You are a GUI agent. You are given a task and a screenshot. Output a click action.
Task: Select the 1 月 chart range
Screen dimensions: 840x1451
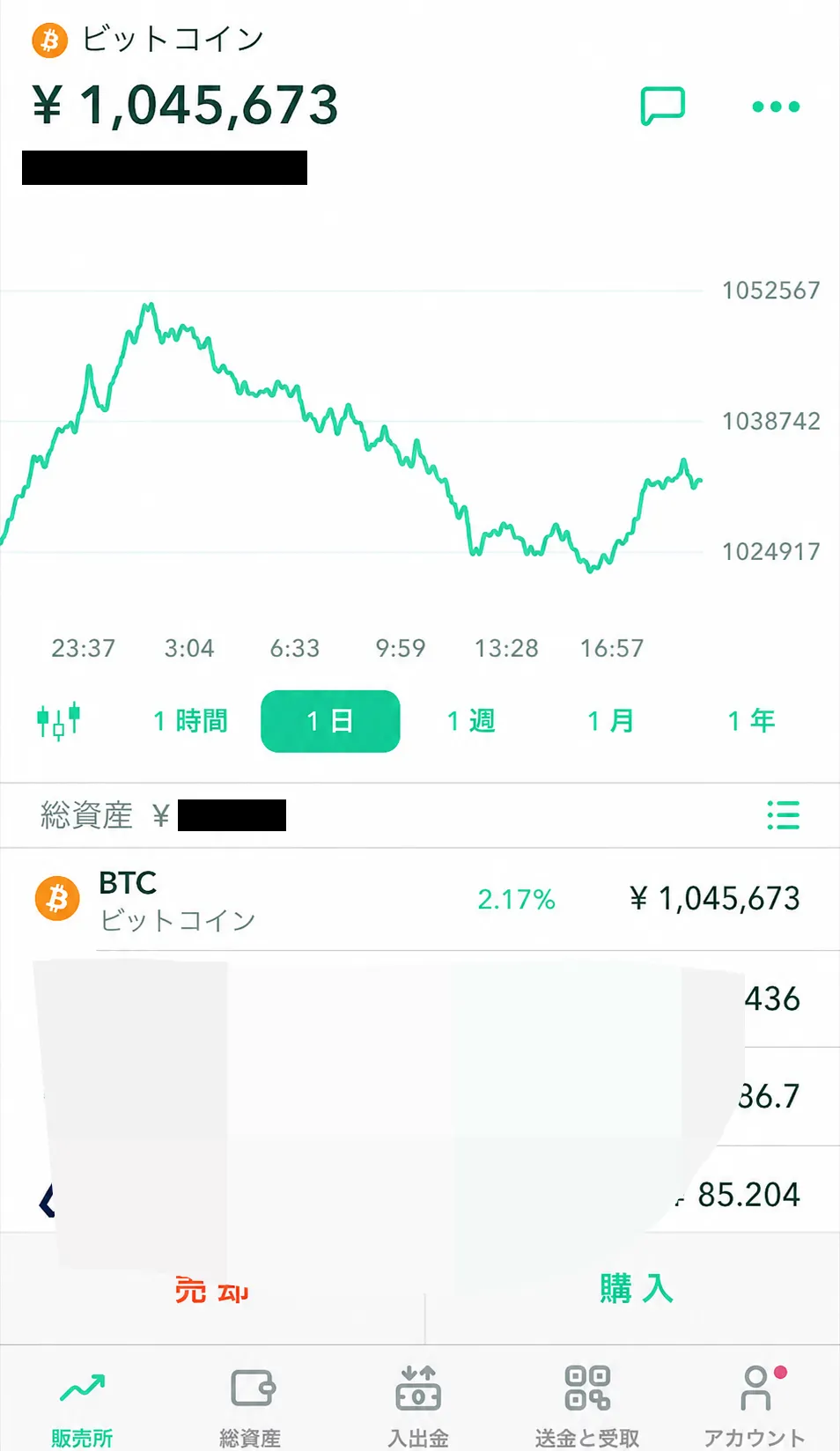pos(611,721)
